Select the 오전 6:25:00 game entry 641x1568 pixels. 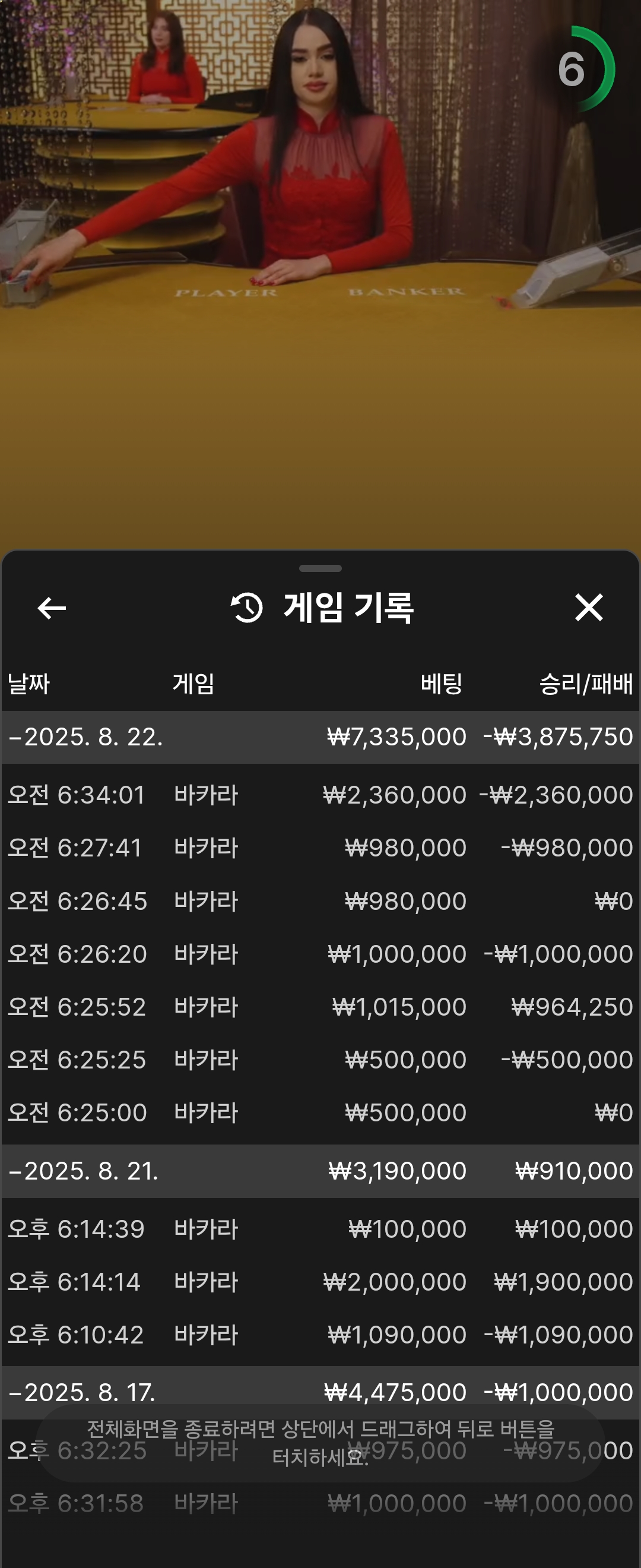click(320, 1112)
